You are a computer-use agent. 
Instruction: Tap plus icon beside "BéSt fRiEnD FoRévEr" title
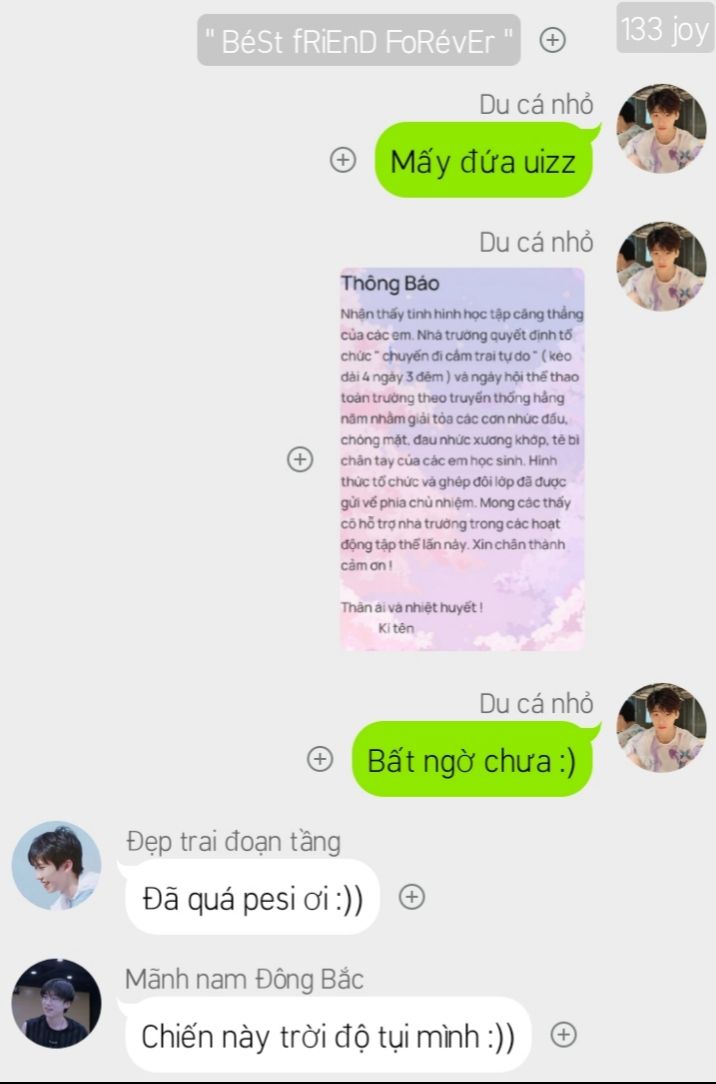coord(552,40)
